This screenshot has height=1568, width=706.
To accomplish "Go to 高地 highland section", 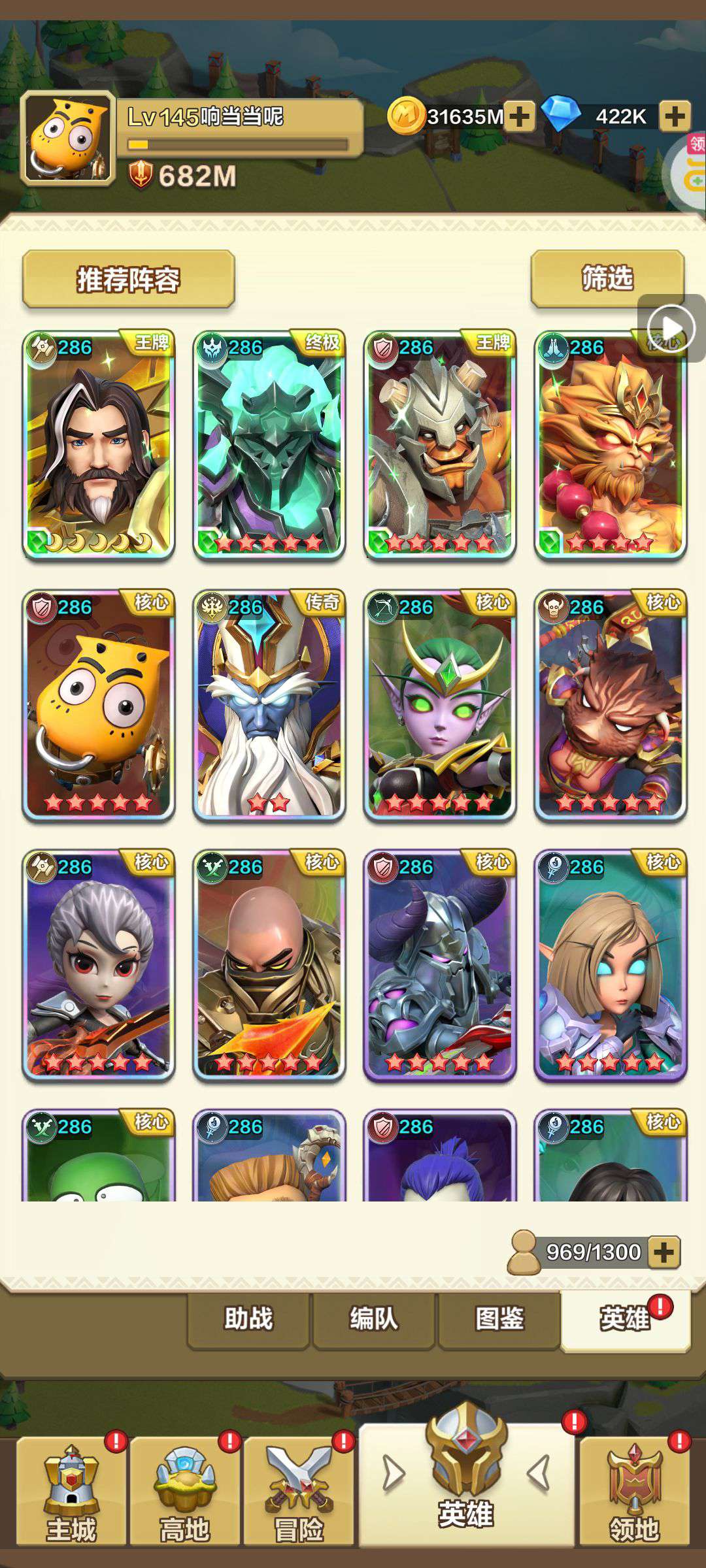I will (185, 1491).
